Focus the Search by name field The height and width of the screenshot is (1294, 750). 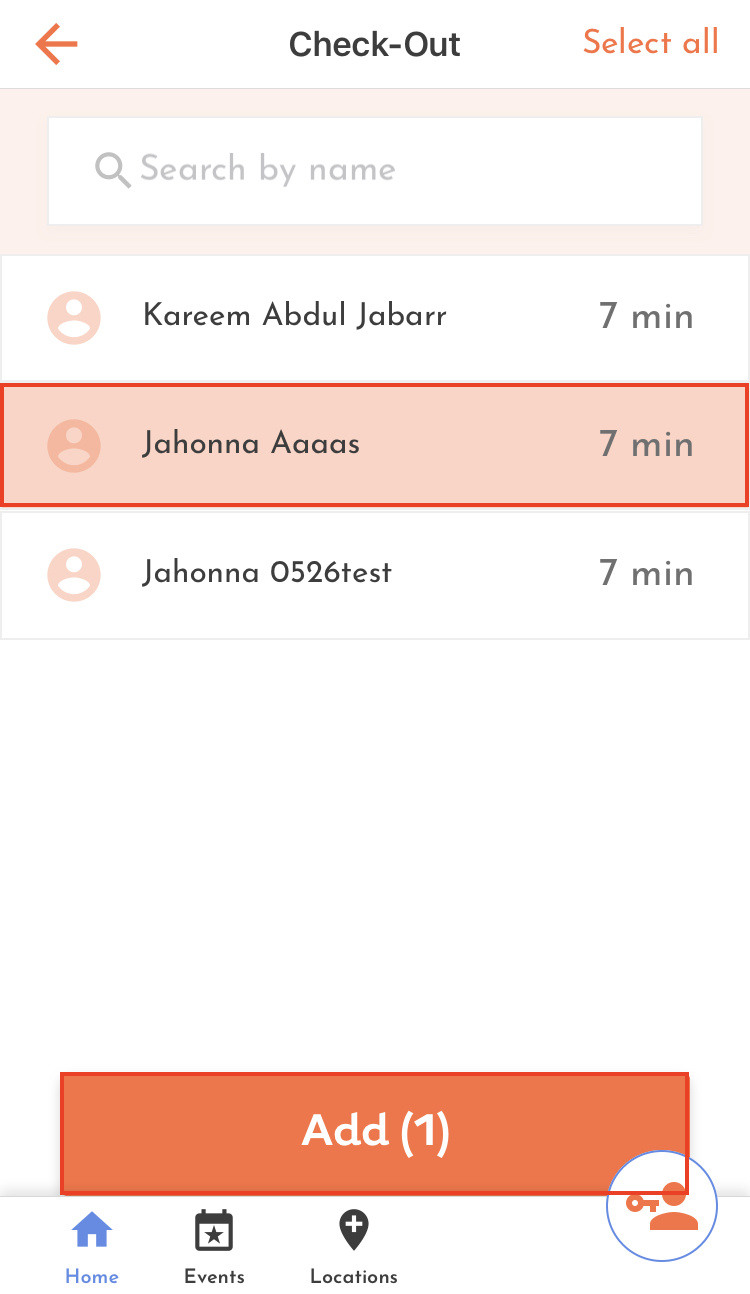click(x=375, y=171)
